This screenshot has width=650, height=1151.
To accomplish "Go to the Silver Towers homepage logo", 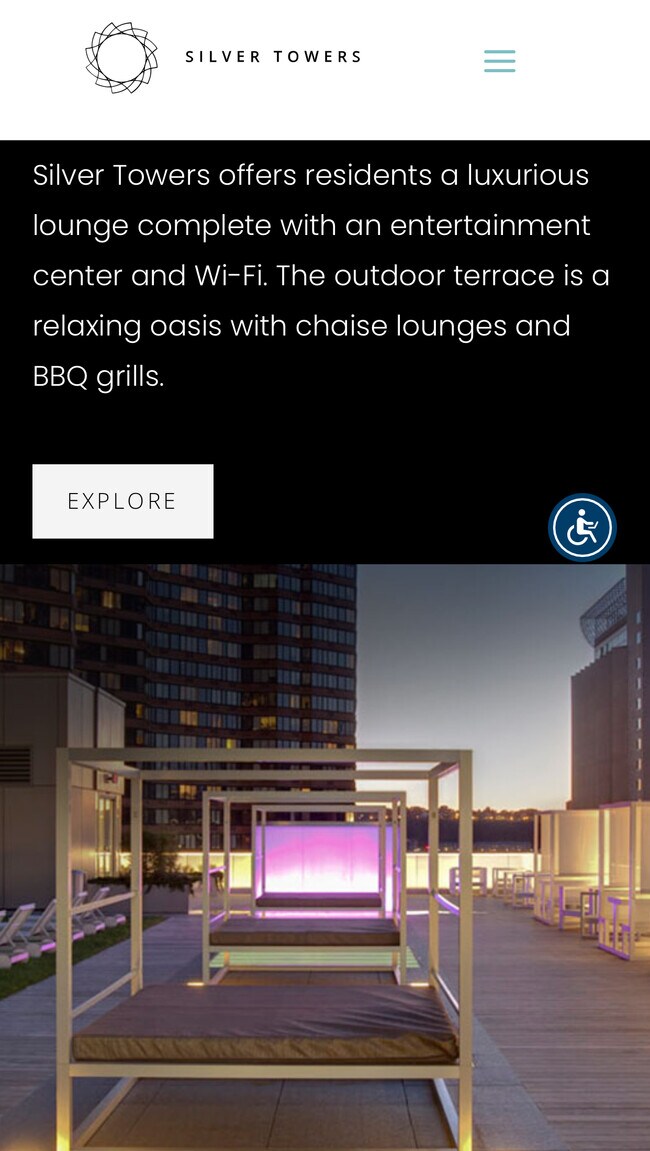I will [x=222, y=58].
